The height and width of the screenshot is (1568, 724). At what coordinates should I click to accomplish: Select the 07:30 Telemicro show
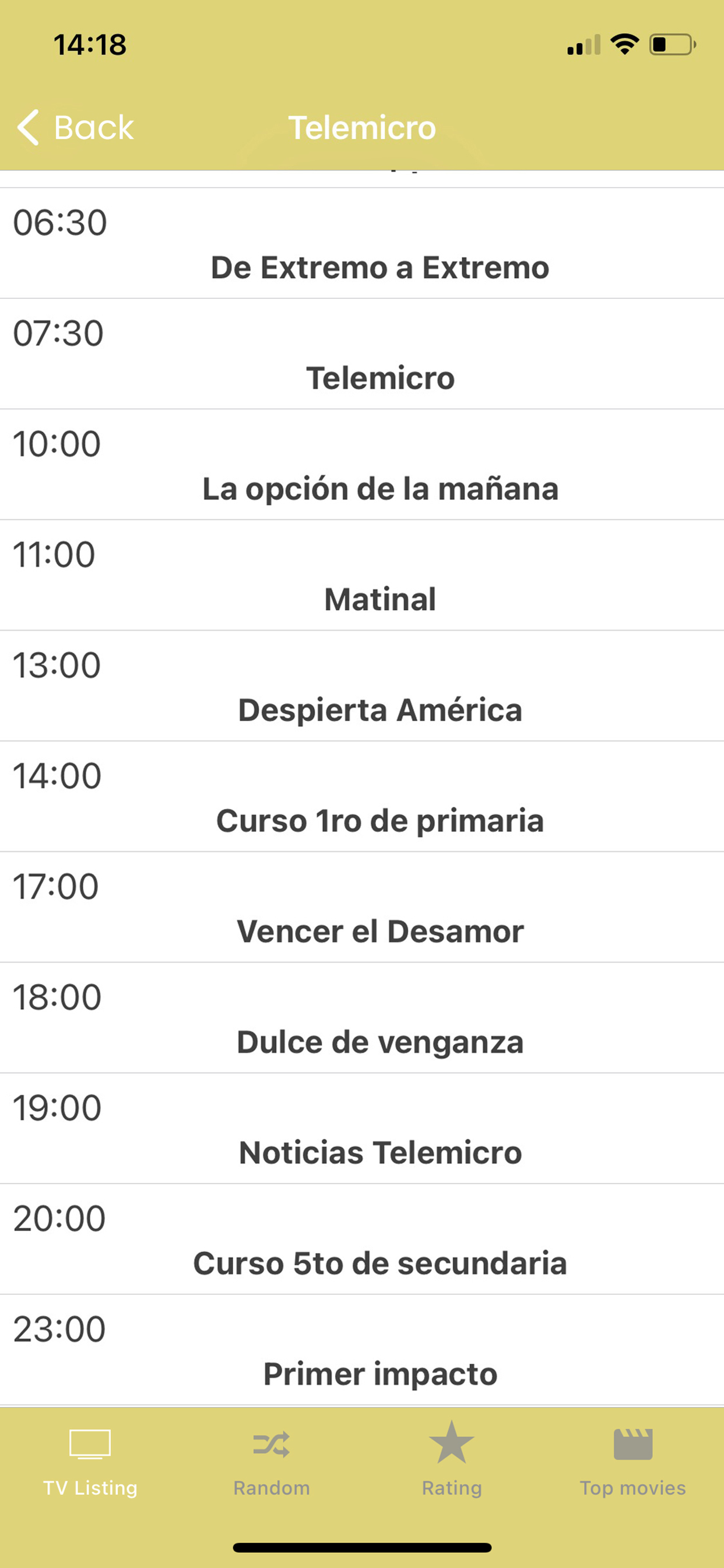tap(379, 377)
